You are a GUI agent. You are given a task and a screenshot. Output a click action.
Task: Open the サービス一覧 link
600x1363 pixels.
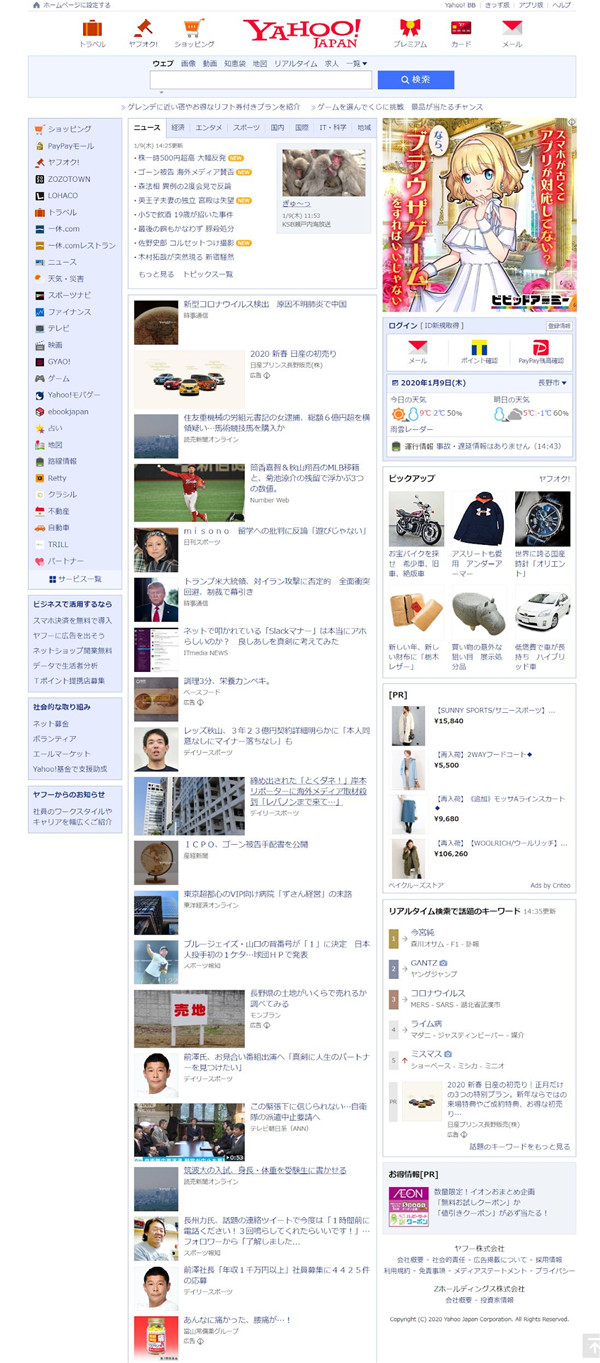(78, 579)
